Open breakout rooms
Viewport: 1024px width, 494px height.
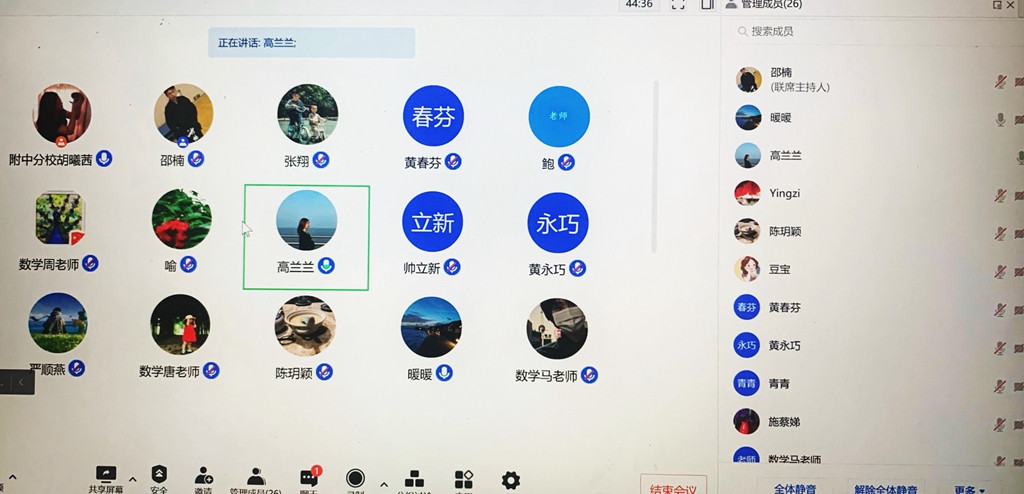pyautogui.click(x=414, y=479)
